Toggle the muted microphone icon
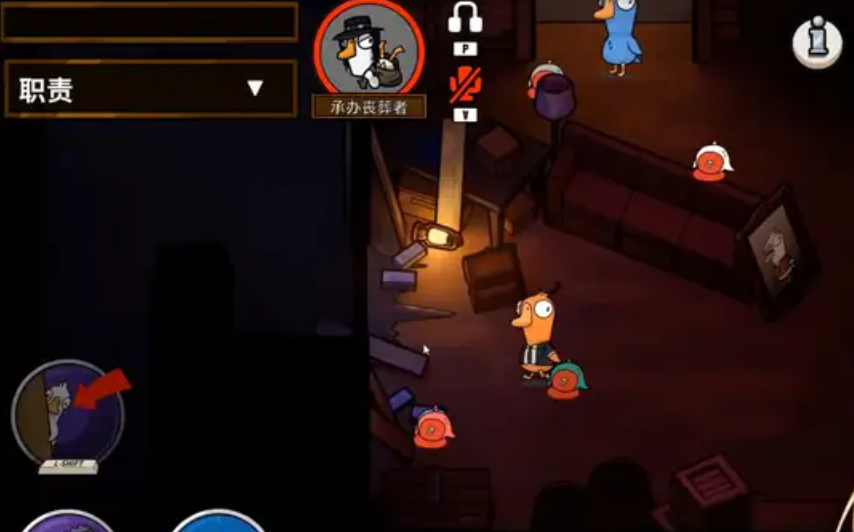 (x=465, y=82)
